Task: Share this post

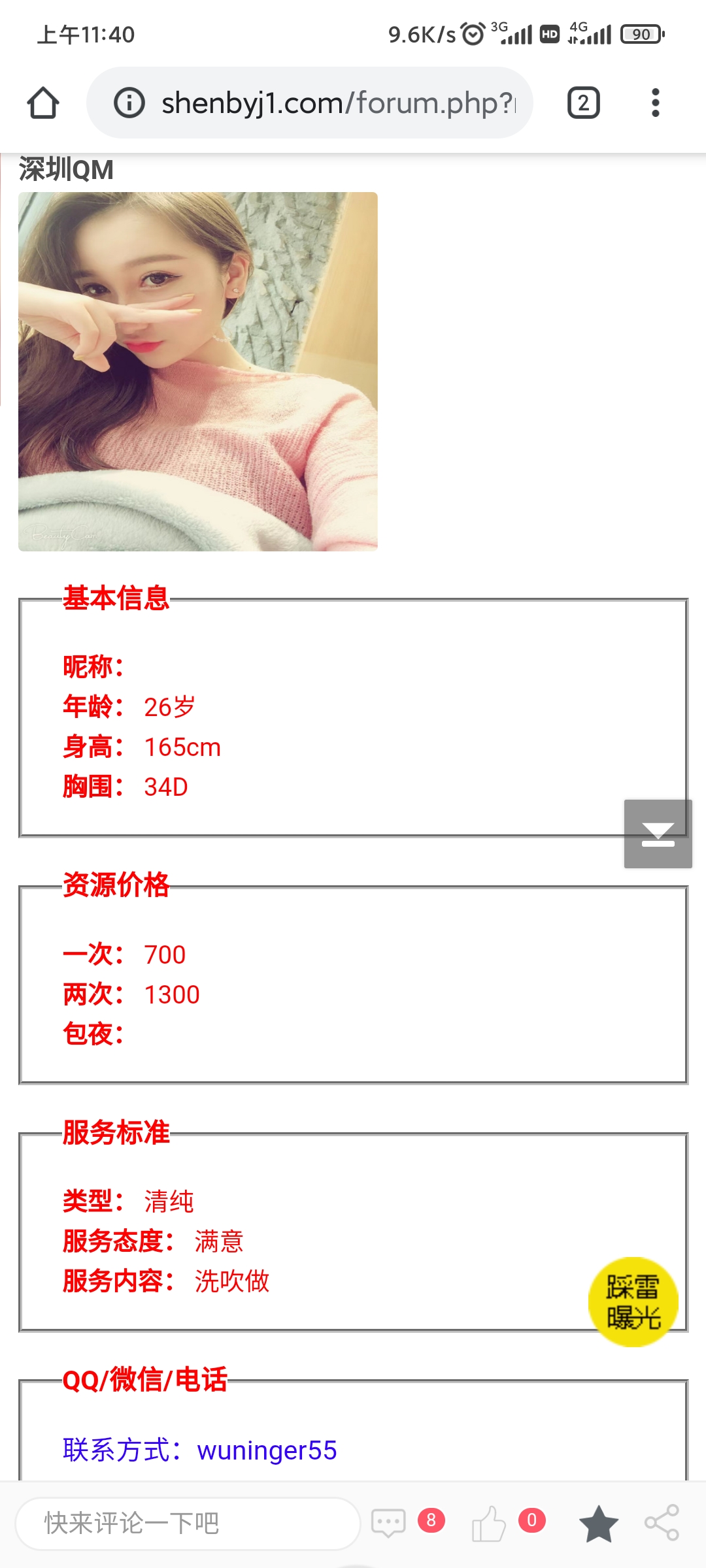Action: [x=662, y=1524]
